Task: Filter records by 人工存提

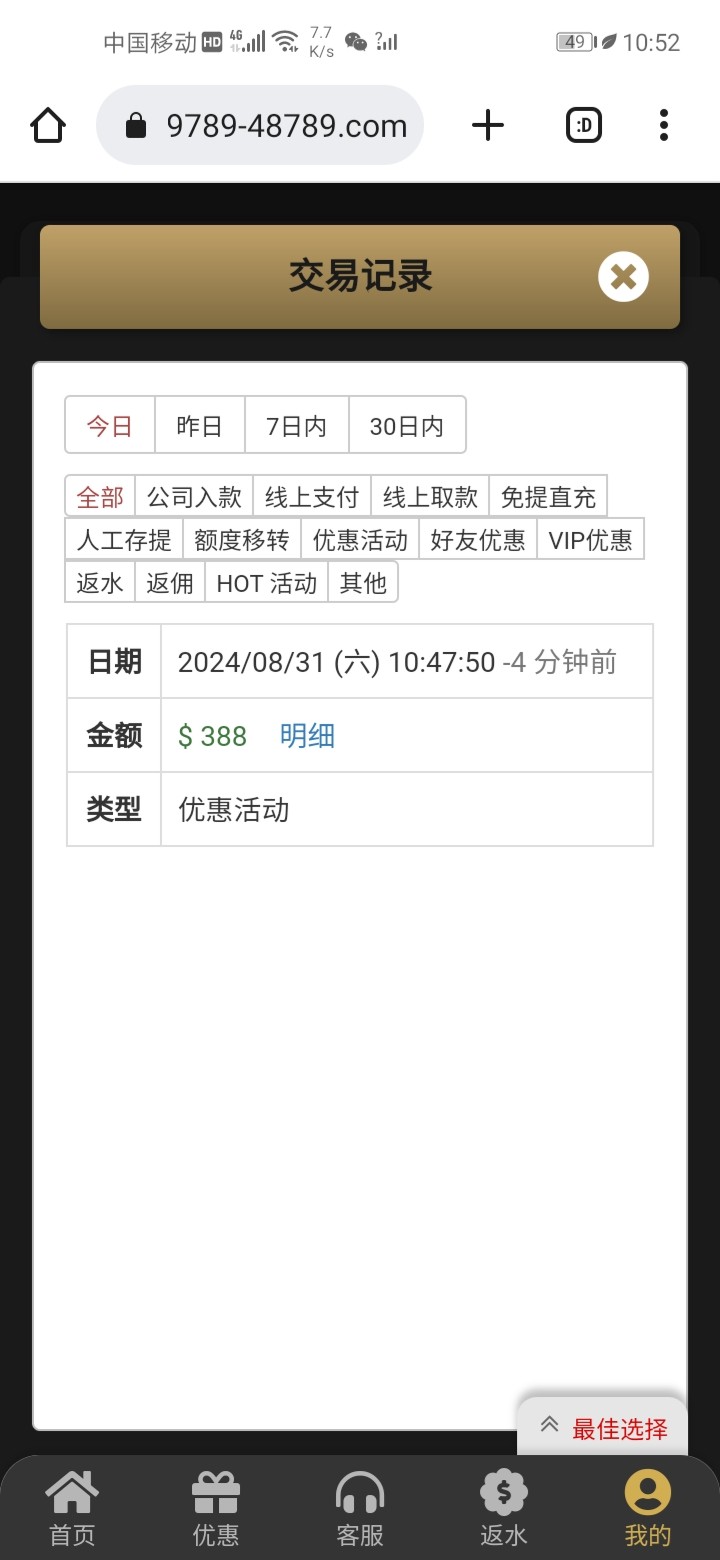Action: pyautogui.click(x=124, y=540)
